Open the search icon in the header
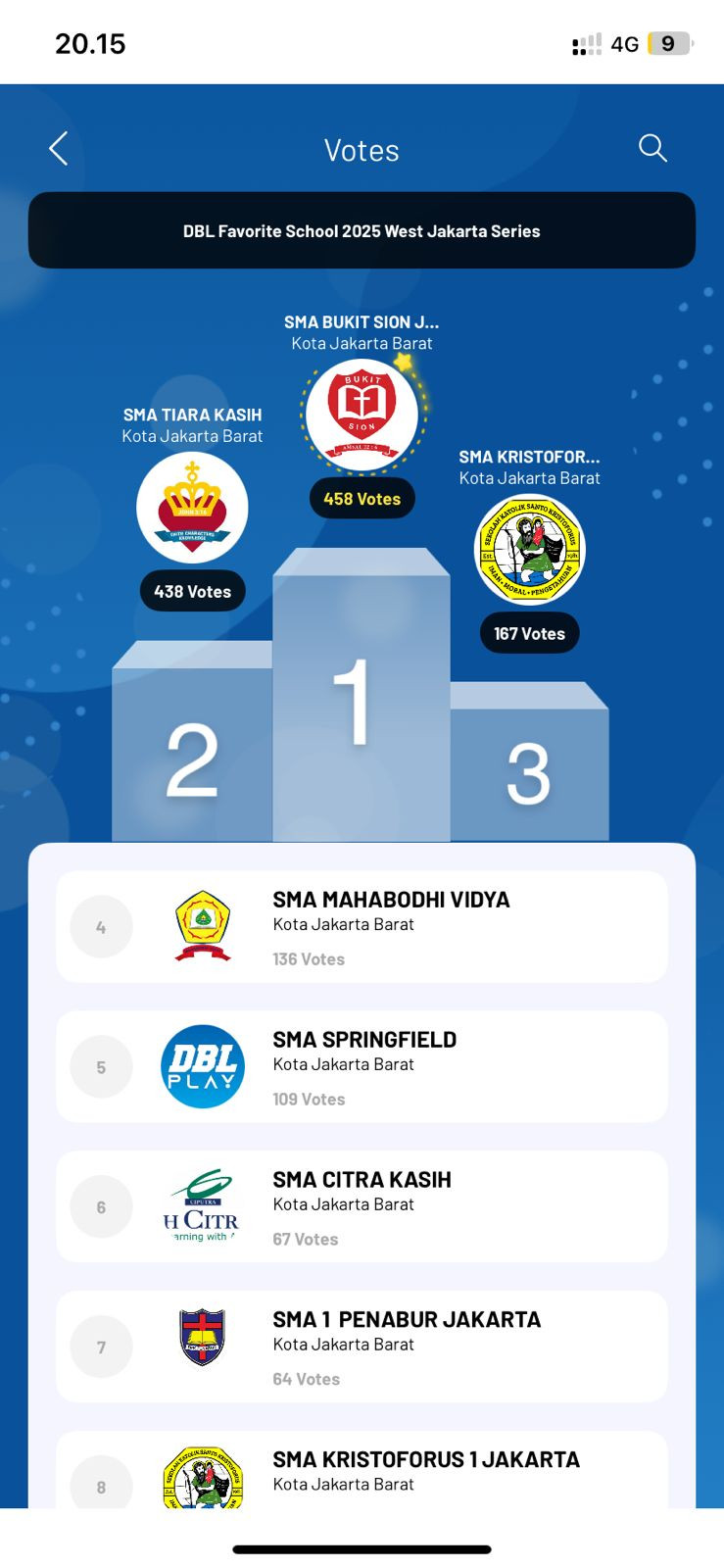 click(652, 148)
